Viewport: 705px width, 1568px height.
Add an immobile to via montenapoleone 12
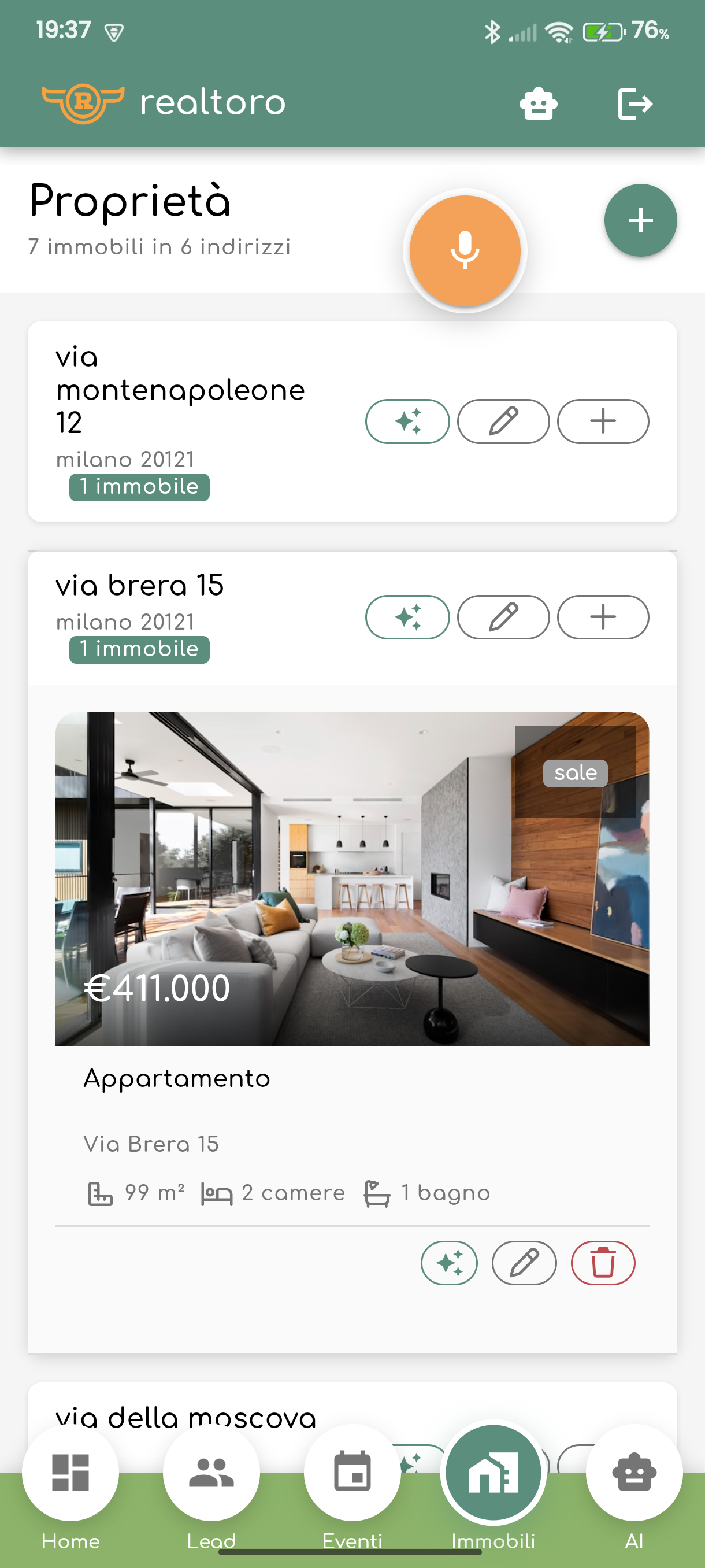click(x=602, y=420)
